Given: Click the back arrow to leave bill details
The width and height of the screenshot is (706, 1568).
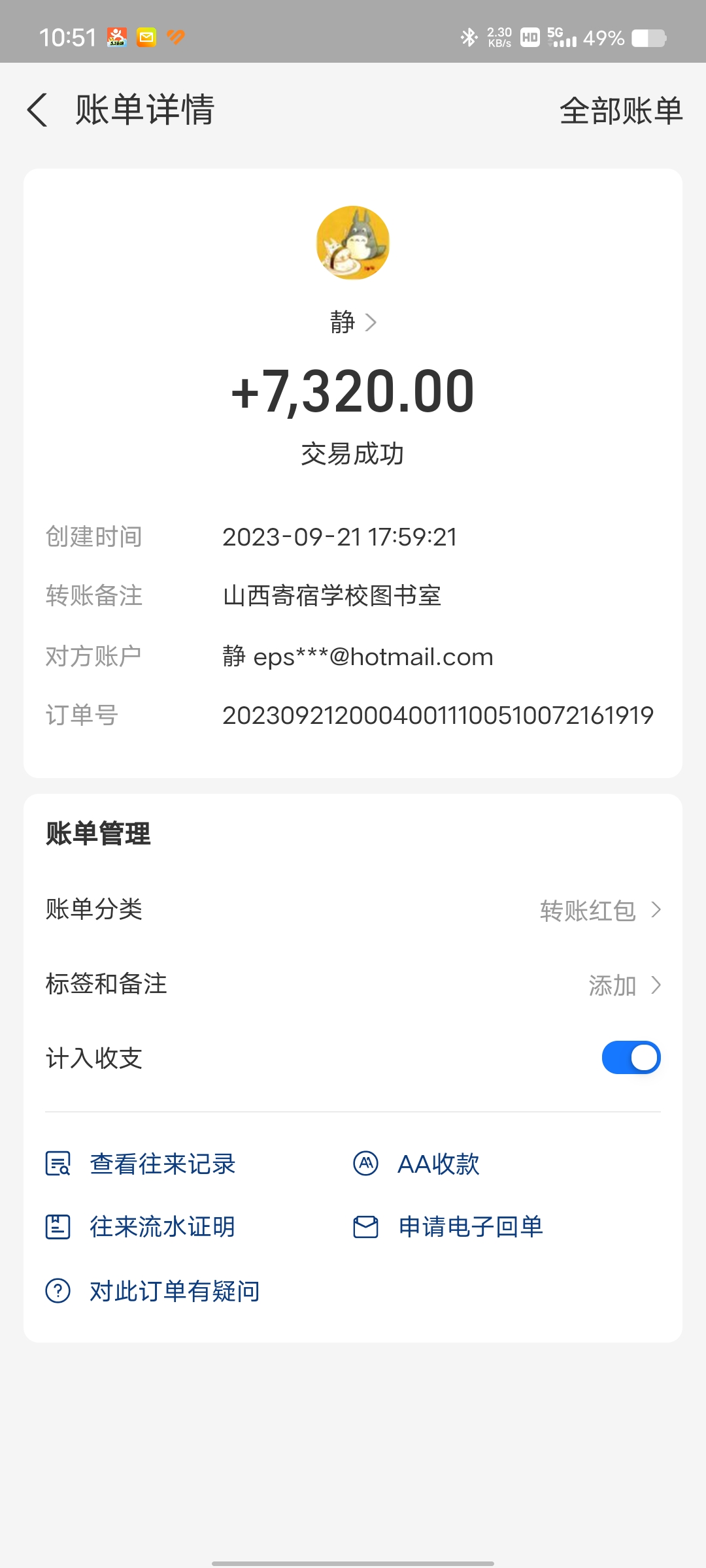Looking at the screenshot, I should tap(37, 110).
